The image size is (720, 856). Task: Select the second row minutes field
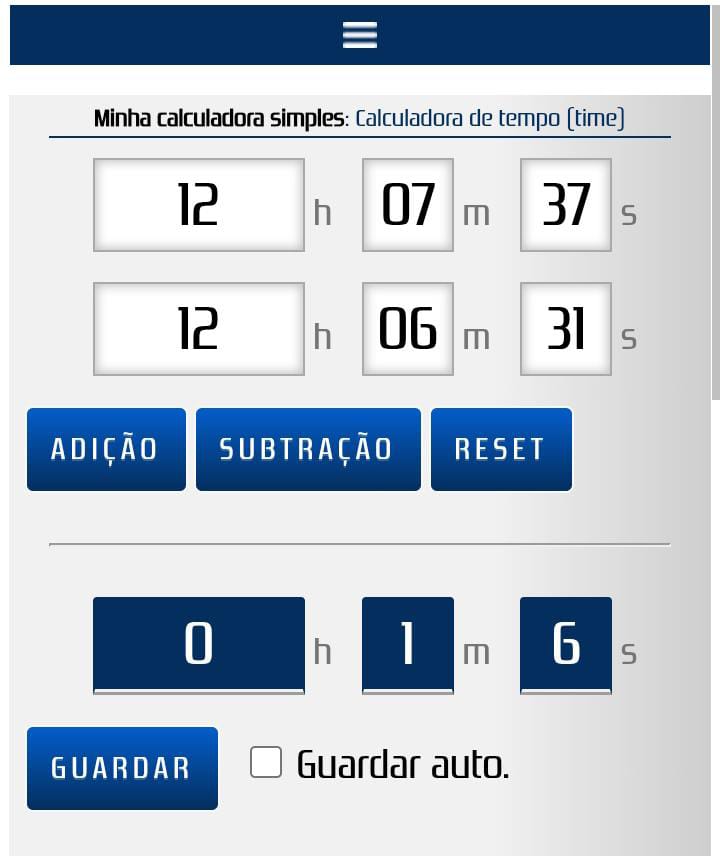click(x=408, y=329)
